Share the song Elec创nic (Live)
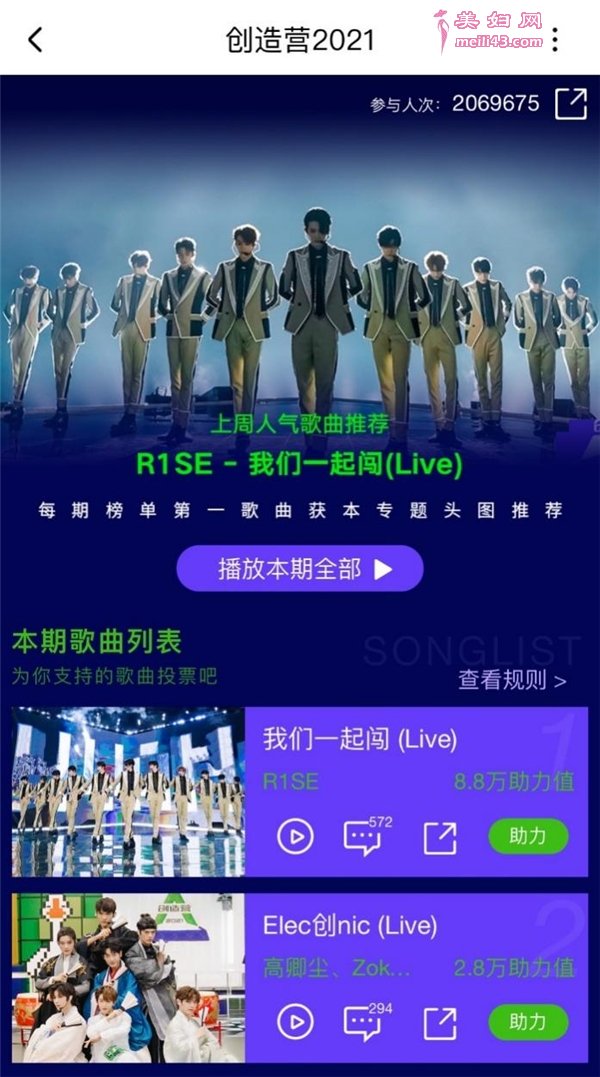 tap(440, 1023)
